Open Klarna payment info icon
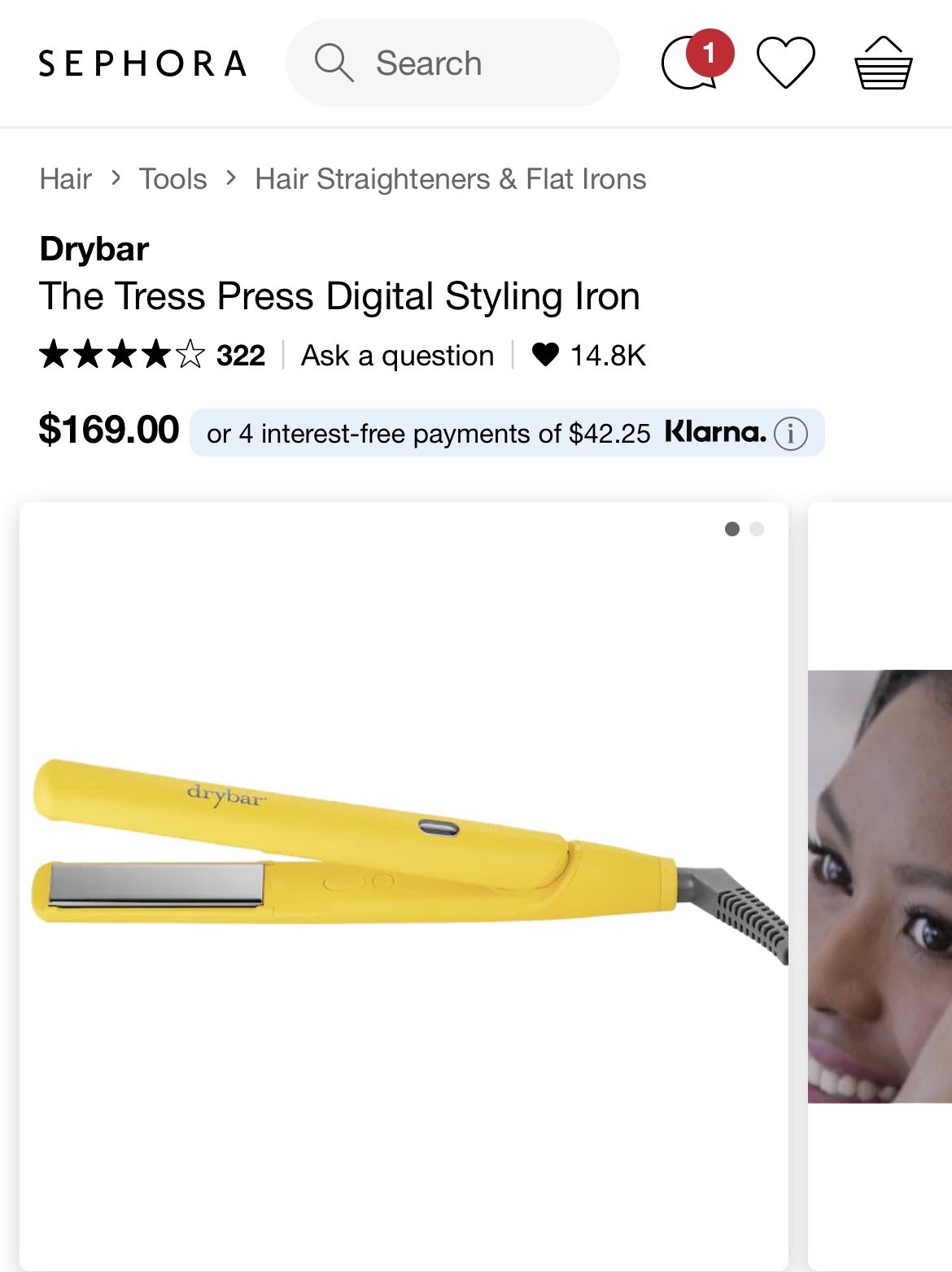 tap(790, 434)
